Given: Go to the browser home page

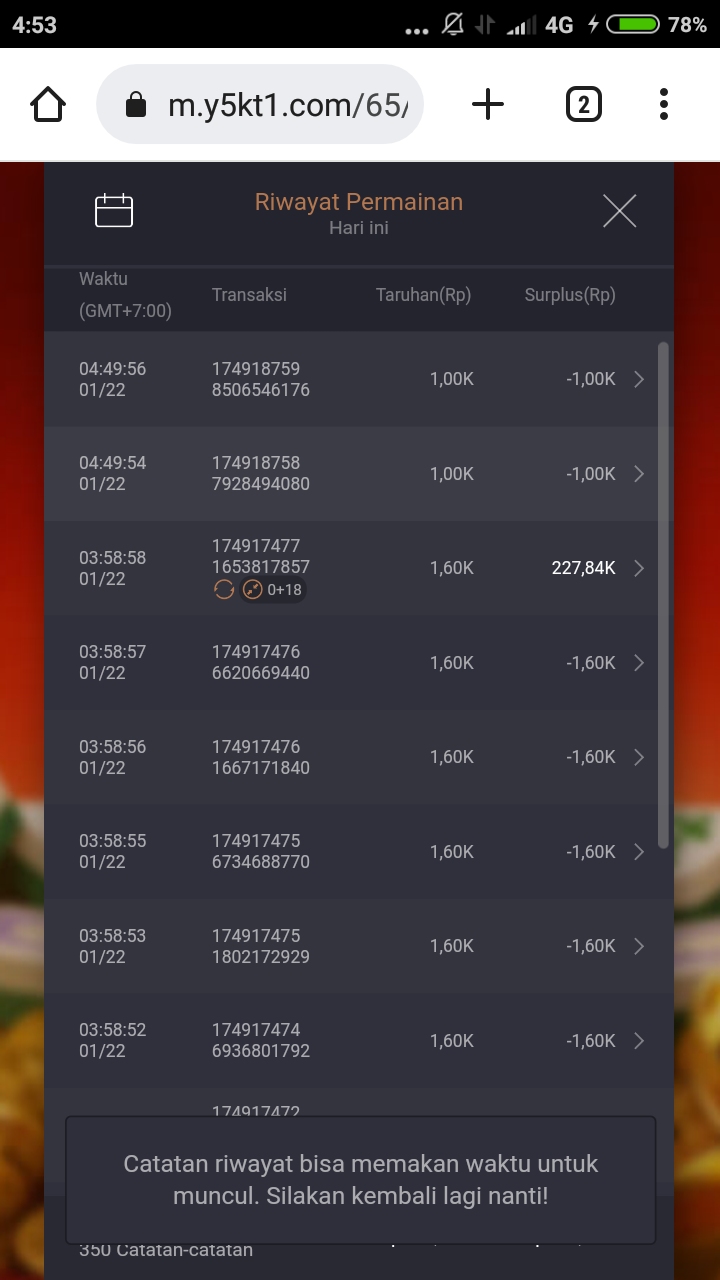Looking at the screenshot, I should click(48, 104).
